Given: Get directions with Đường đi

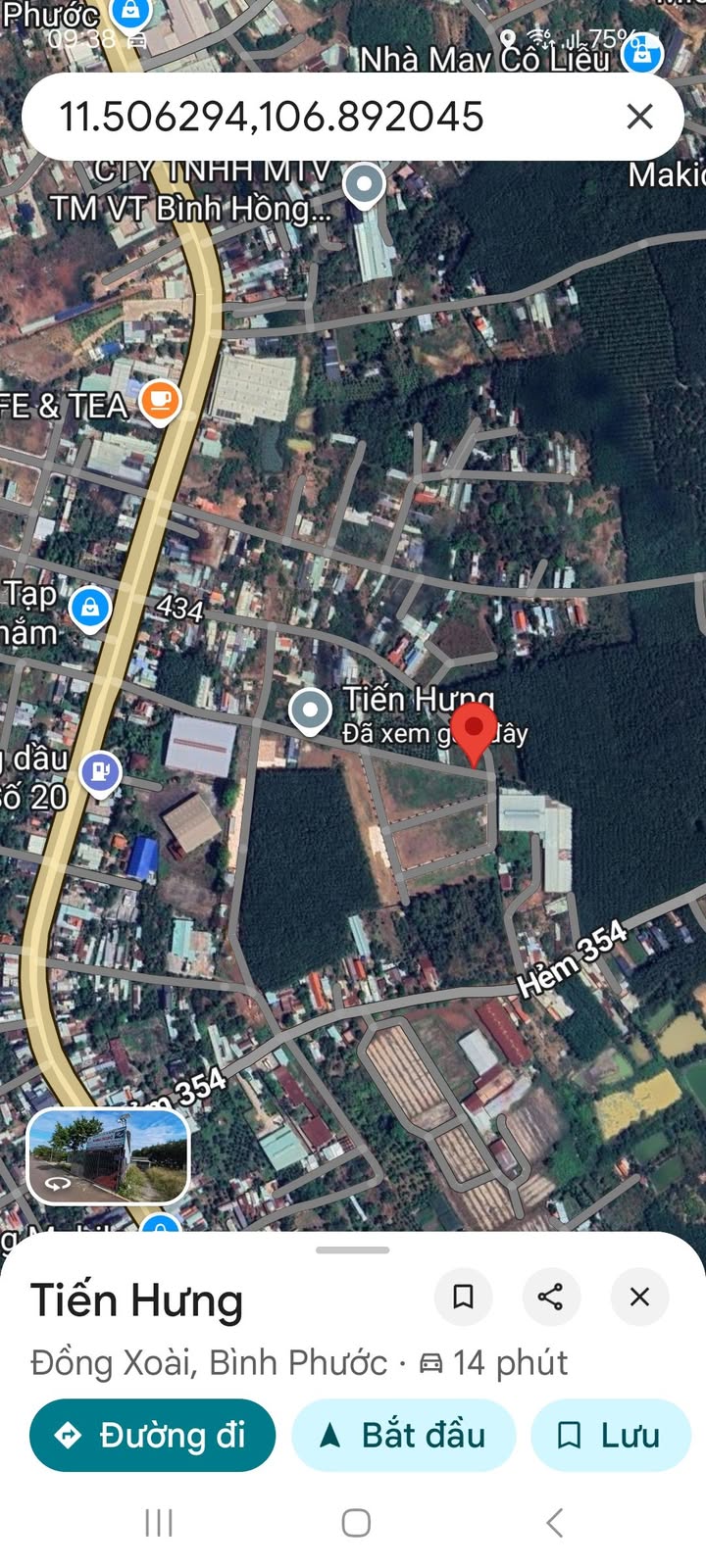Looking at the screenshot, I should pos(152,1436).
